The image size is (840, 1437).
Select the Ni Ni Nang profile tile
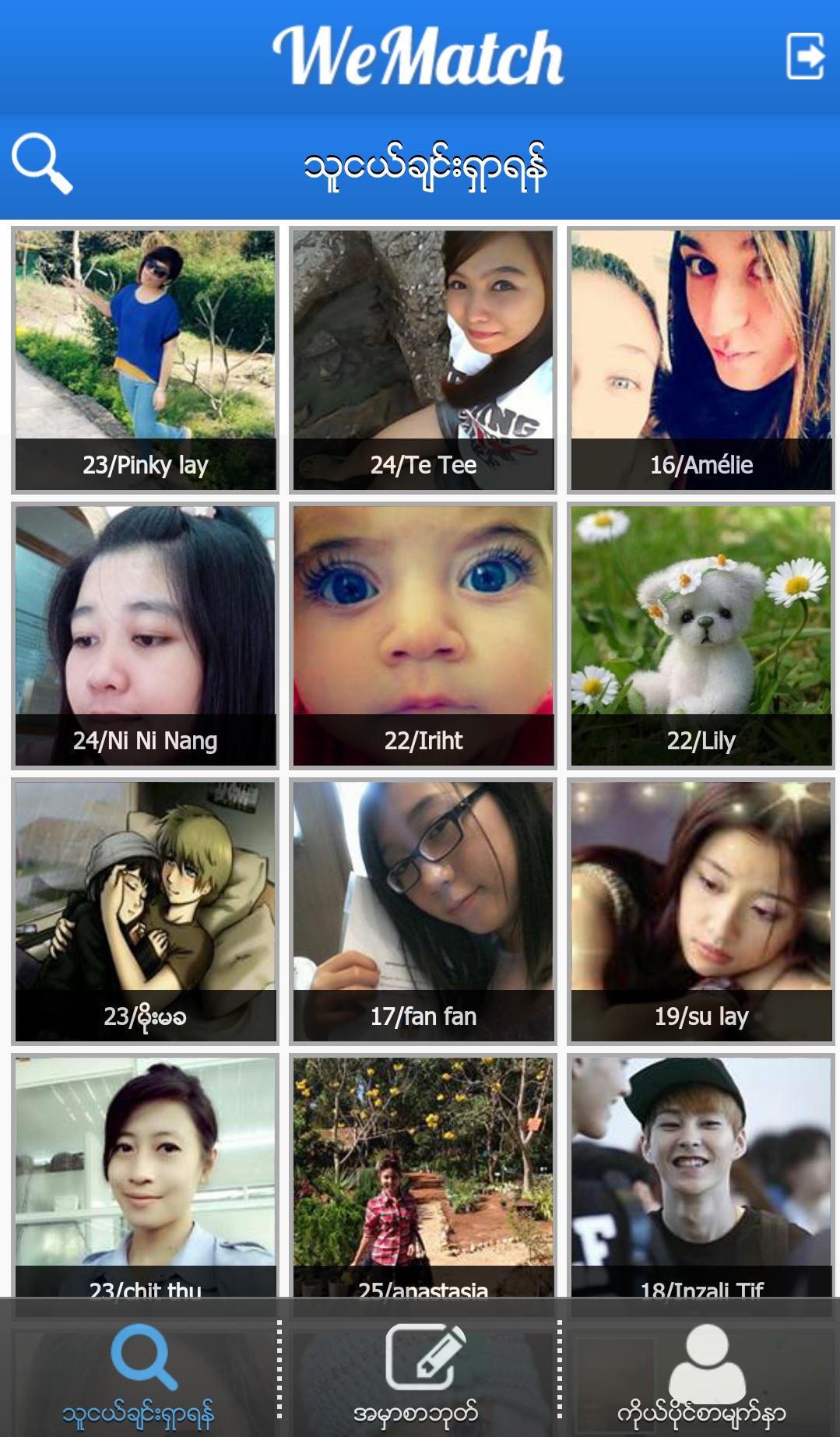pos(146,636)
